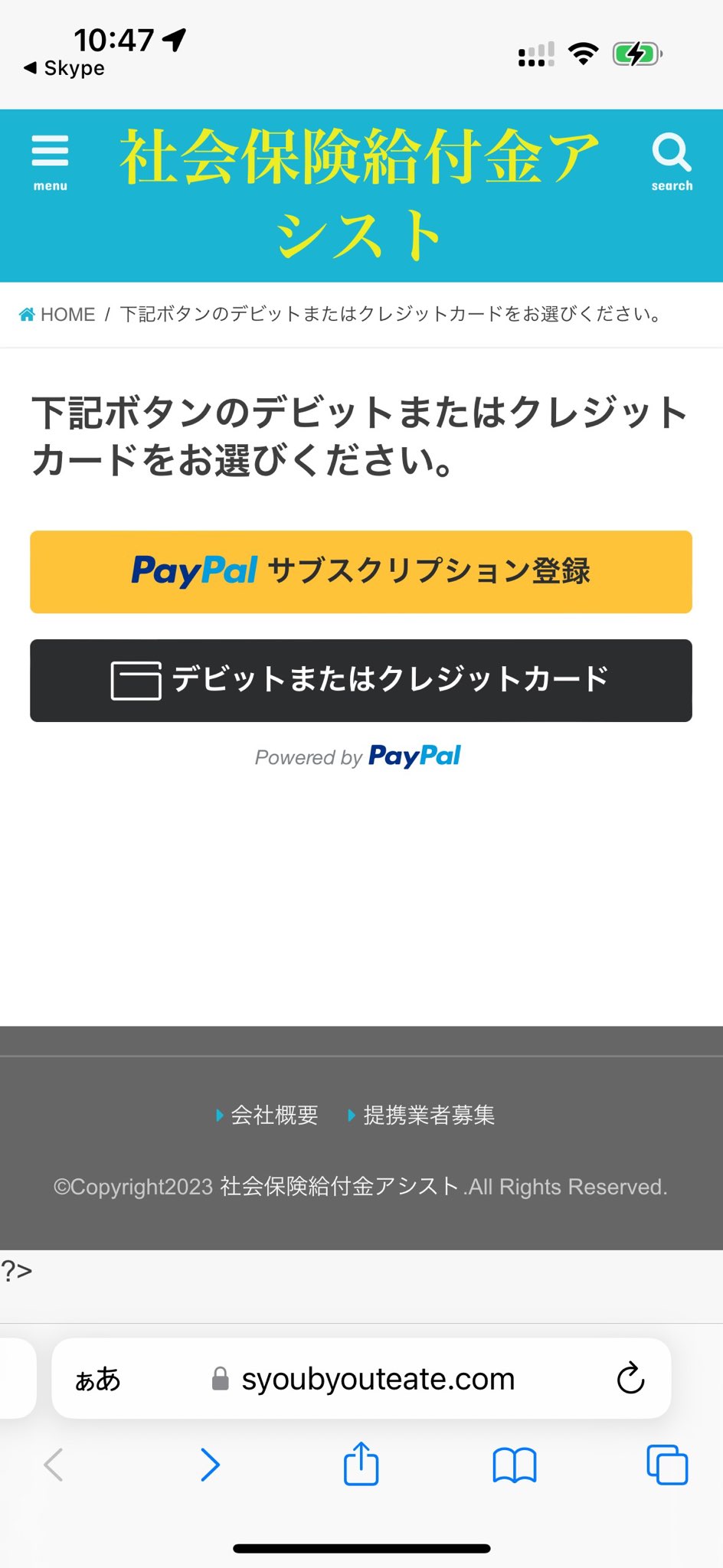Open the 会社概要 footer link
723x1568 pixels.
pyautogui.click(x=273, y=1116)
